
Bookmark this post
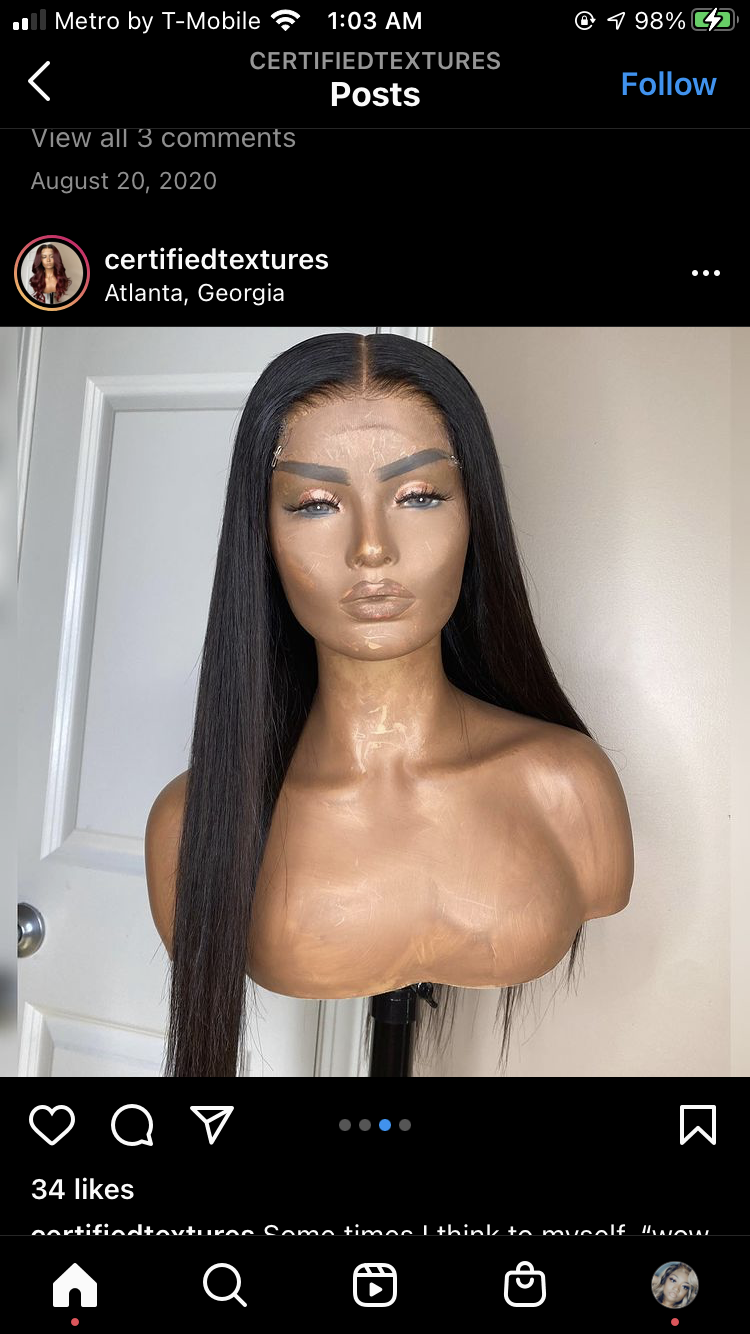tap(698, 1125)
